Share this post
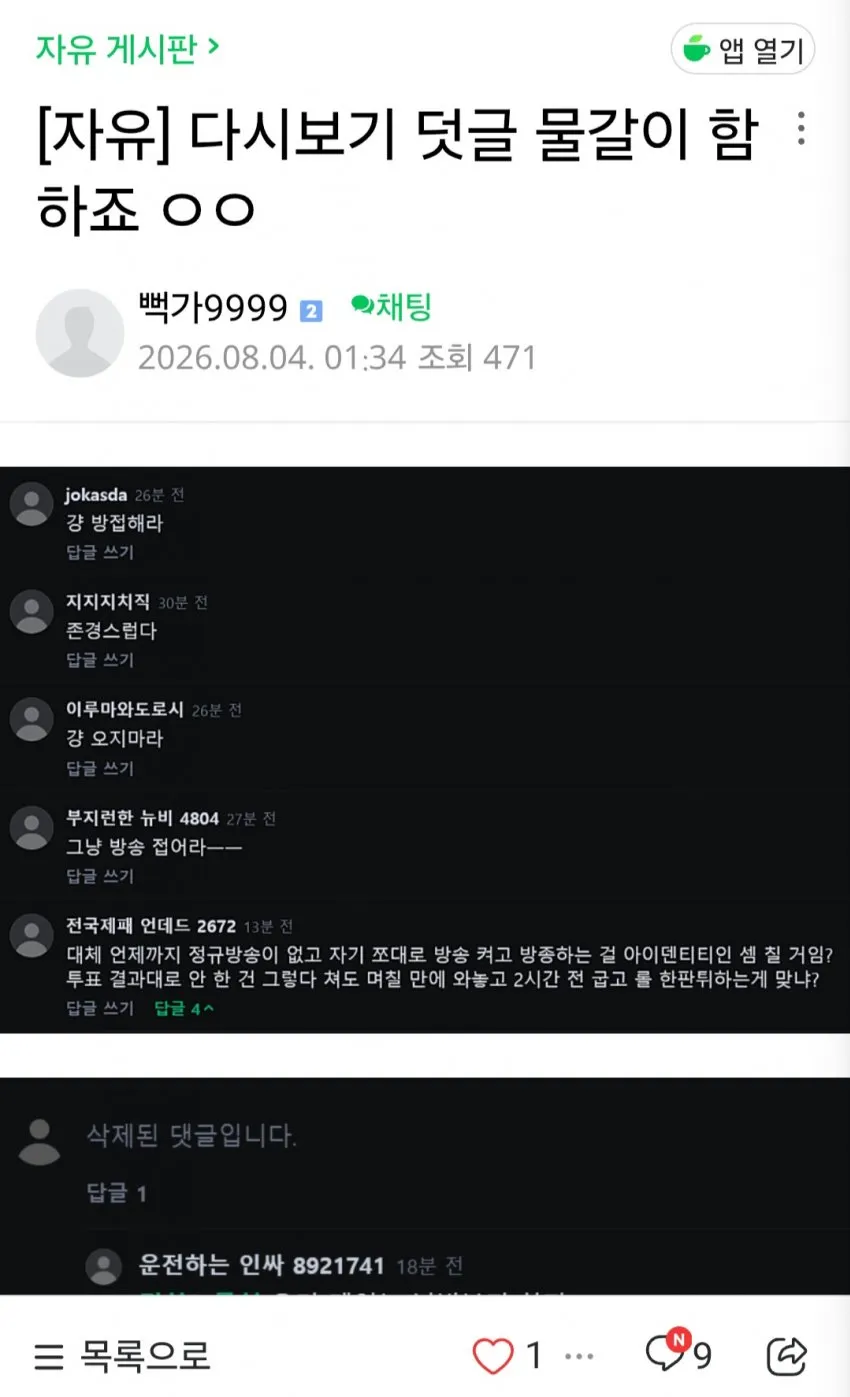Screen dimensions: 850x1397 tap(786, 1356)
